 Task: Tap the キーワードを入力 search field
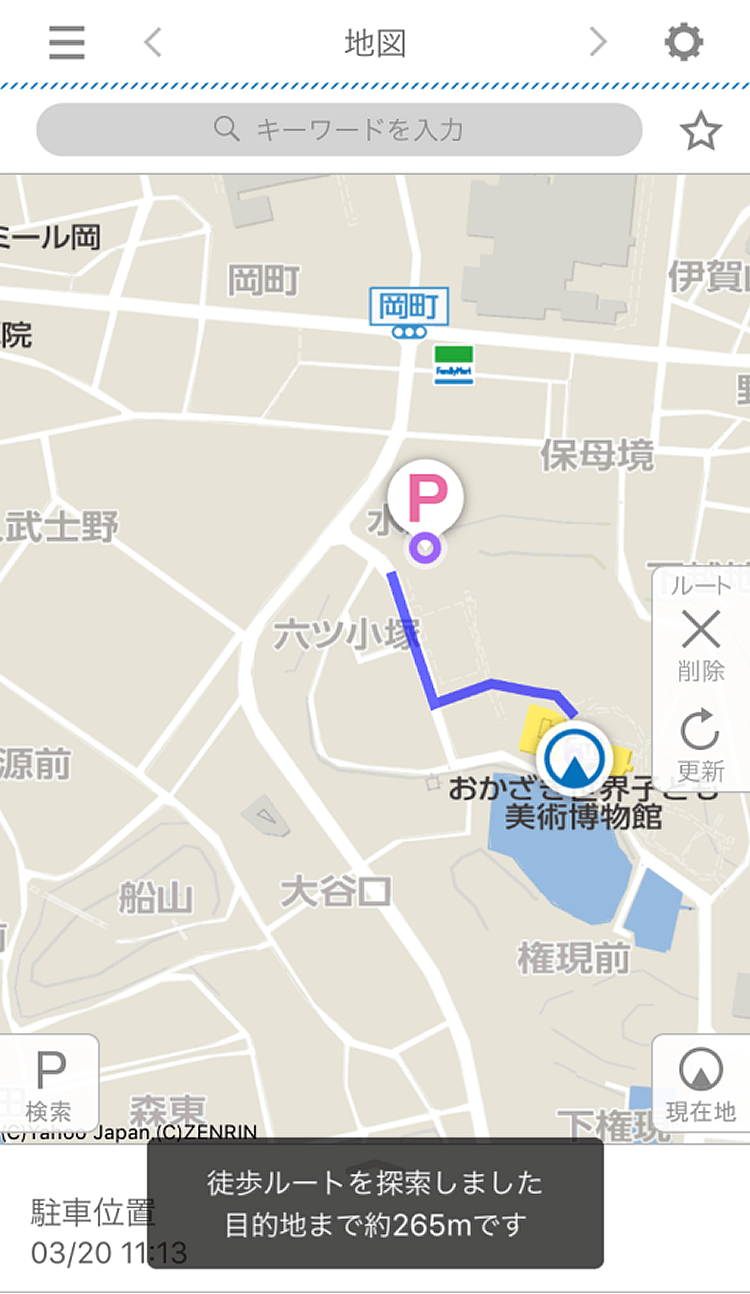point(339,130)
